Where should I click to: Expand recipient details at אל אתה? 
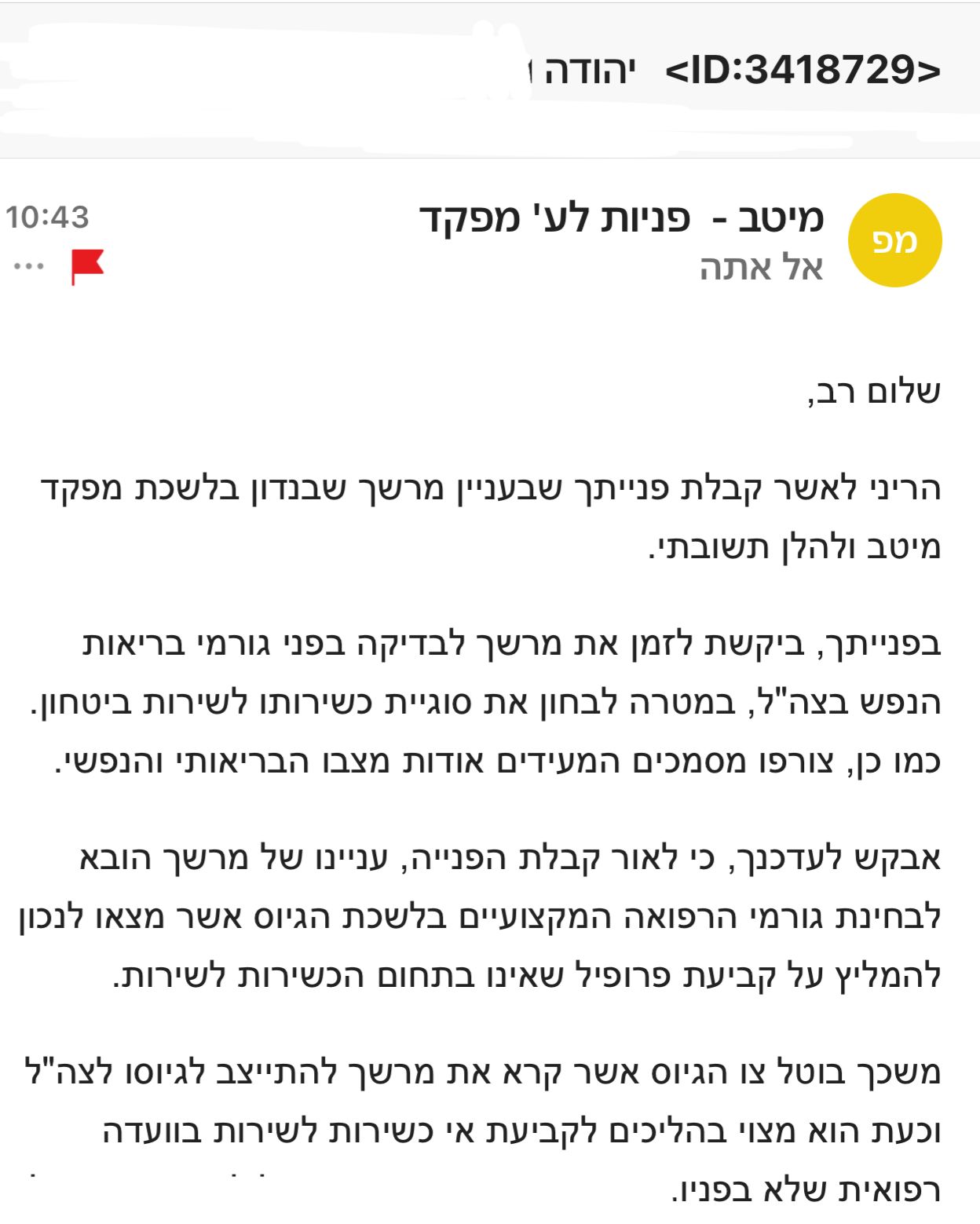pos(760,269)
